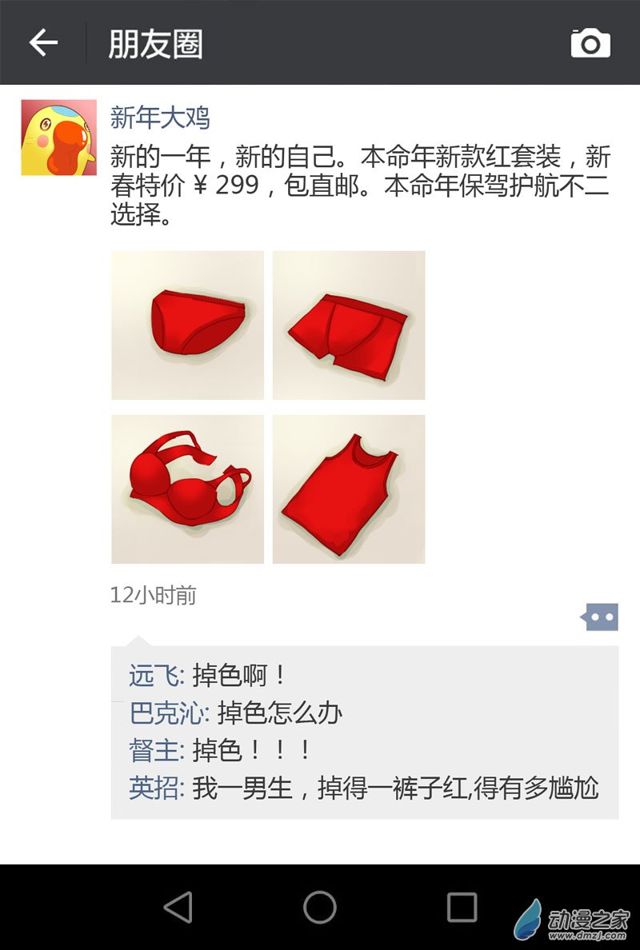
Task: Open the poster name 新年大鸡
Action: click(x=160, y=118)
